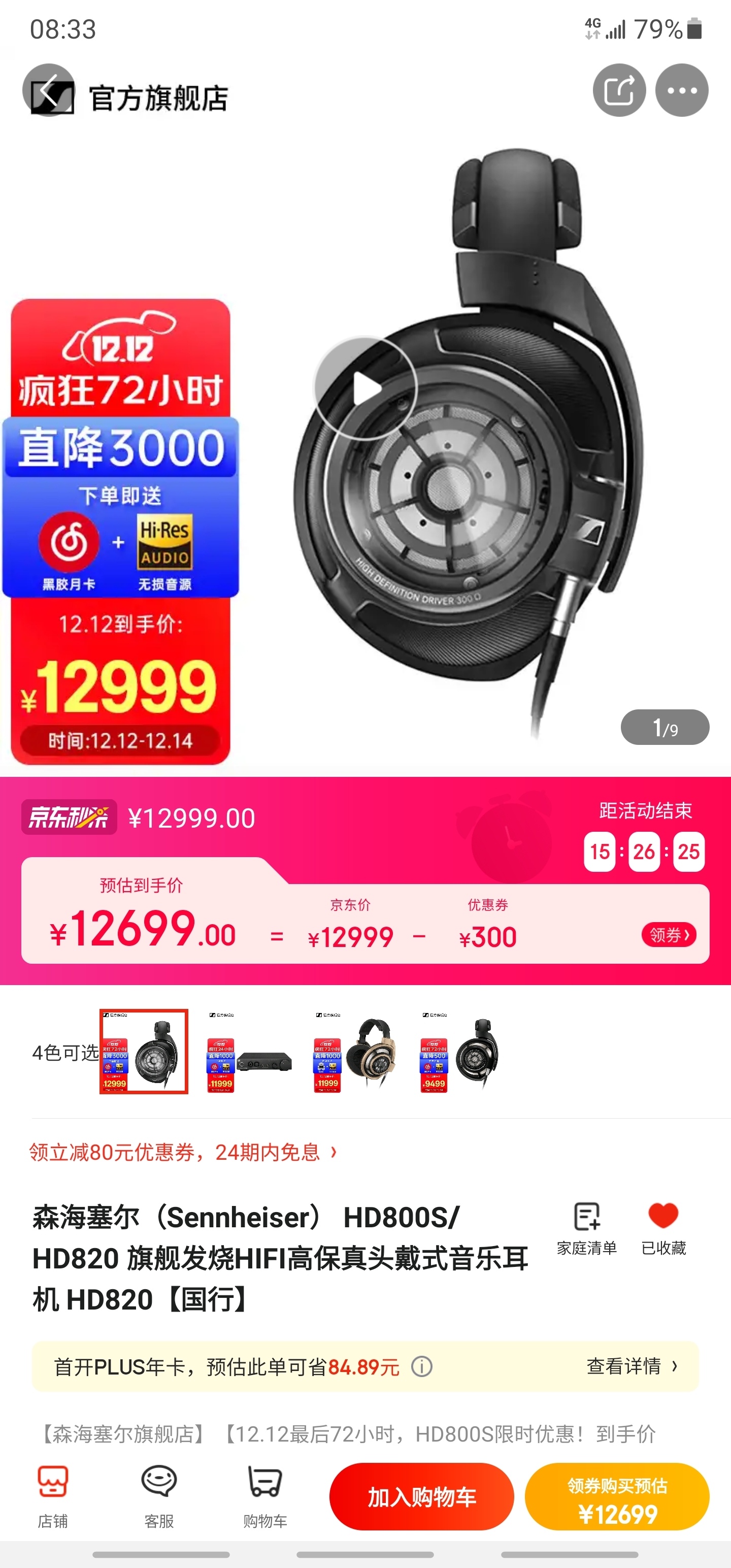Buy with coupon via 领券购买预估 ¥12699
The width and height of the screenshot is (731, 1568).
tap(617, 1497)
